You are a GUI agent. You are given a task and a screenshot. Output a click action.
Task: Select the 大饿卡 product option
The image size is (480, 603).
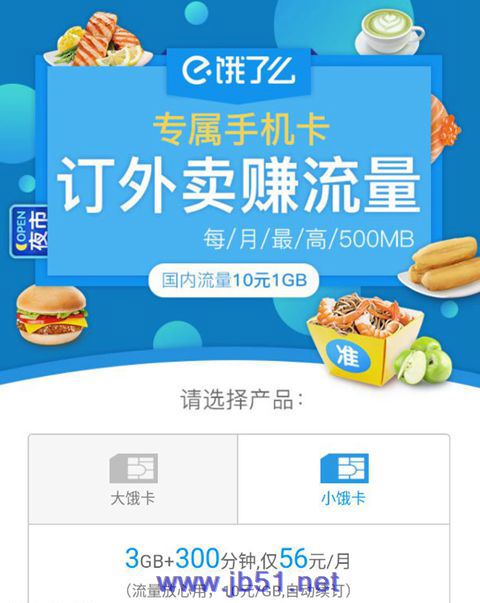click(x=133, y=479)
